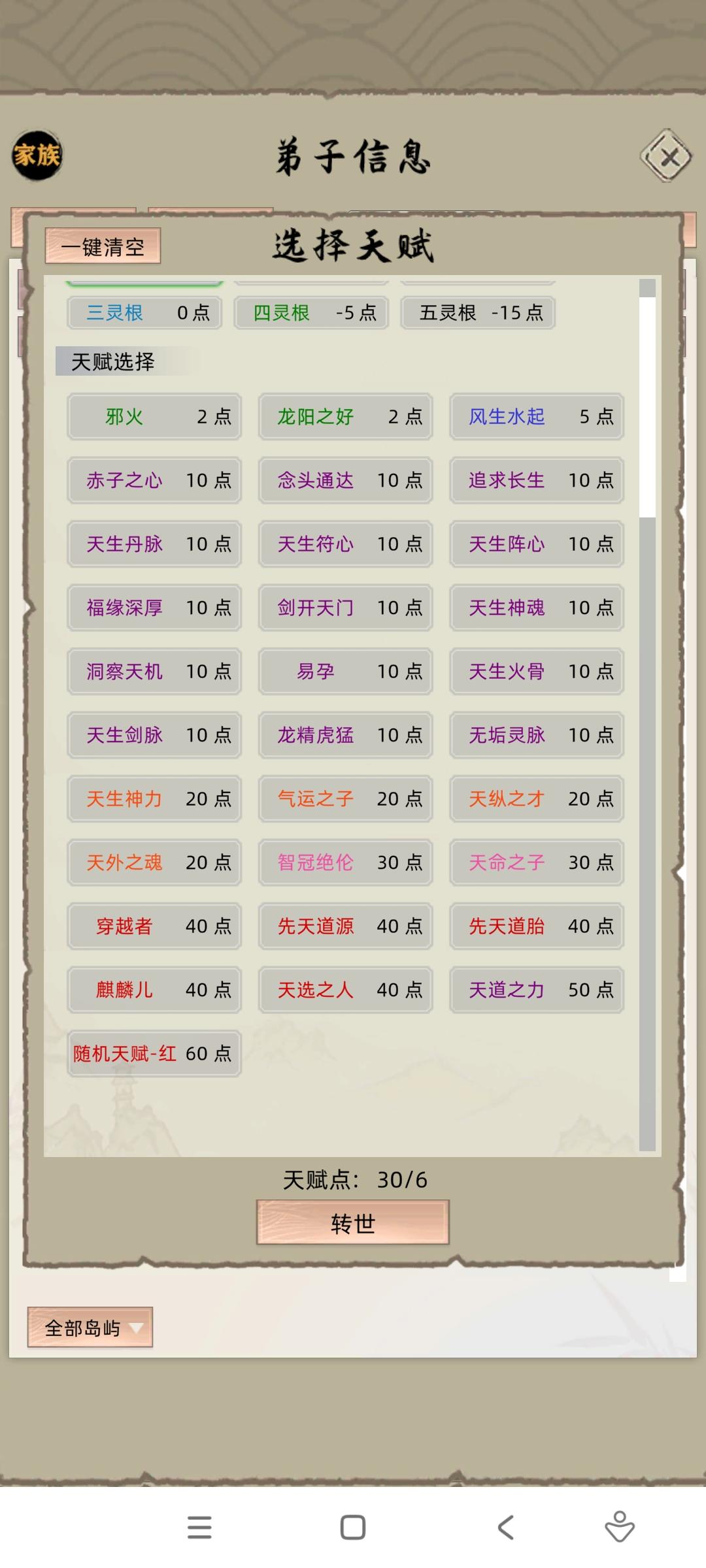Select the 穿越者 talent
This screenshot has width=706, height=1568.
coord(154,926)
